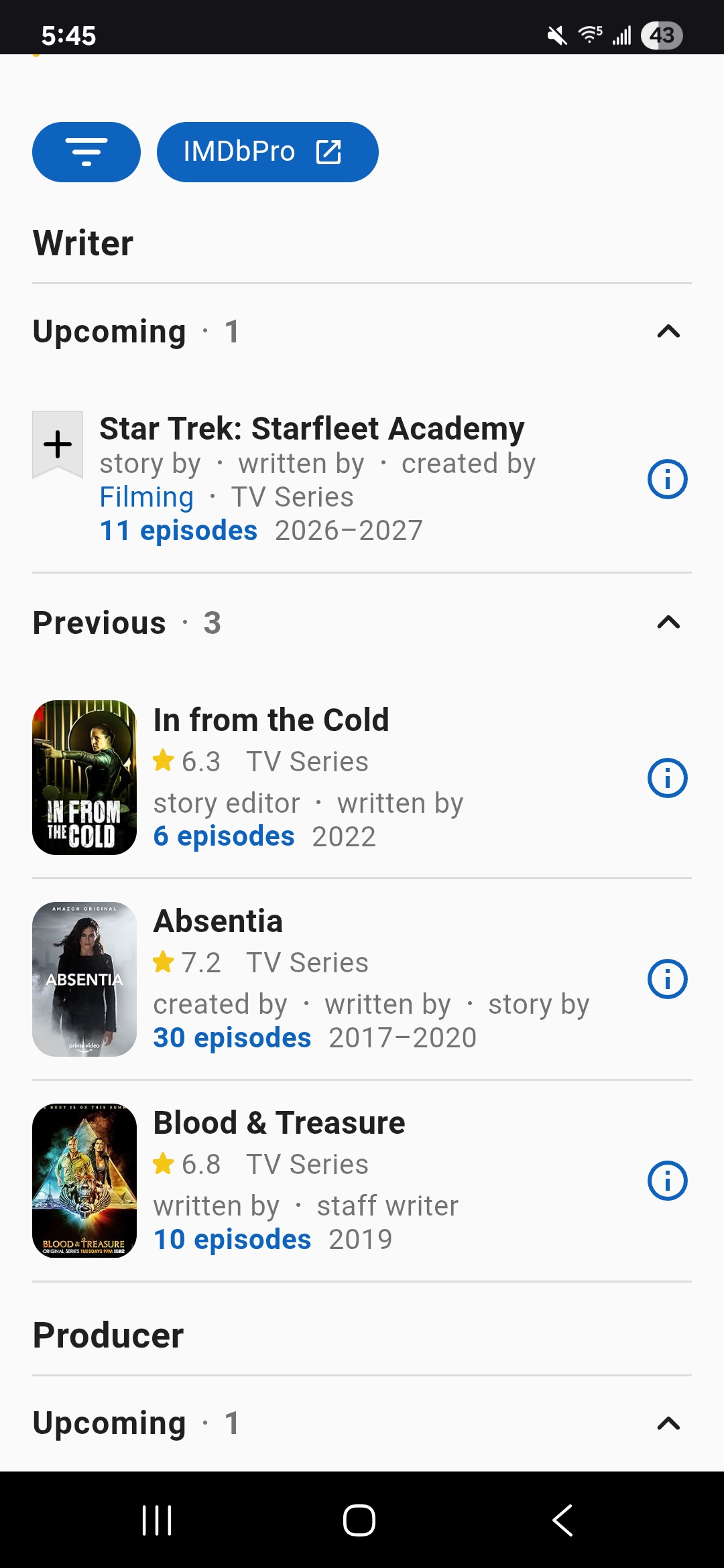
Task: Collapse the Producer Upcoming section
Action: [668, 1423]
